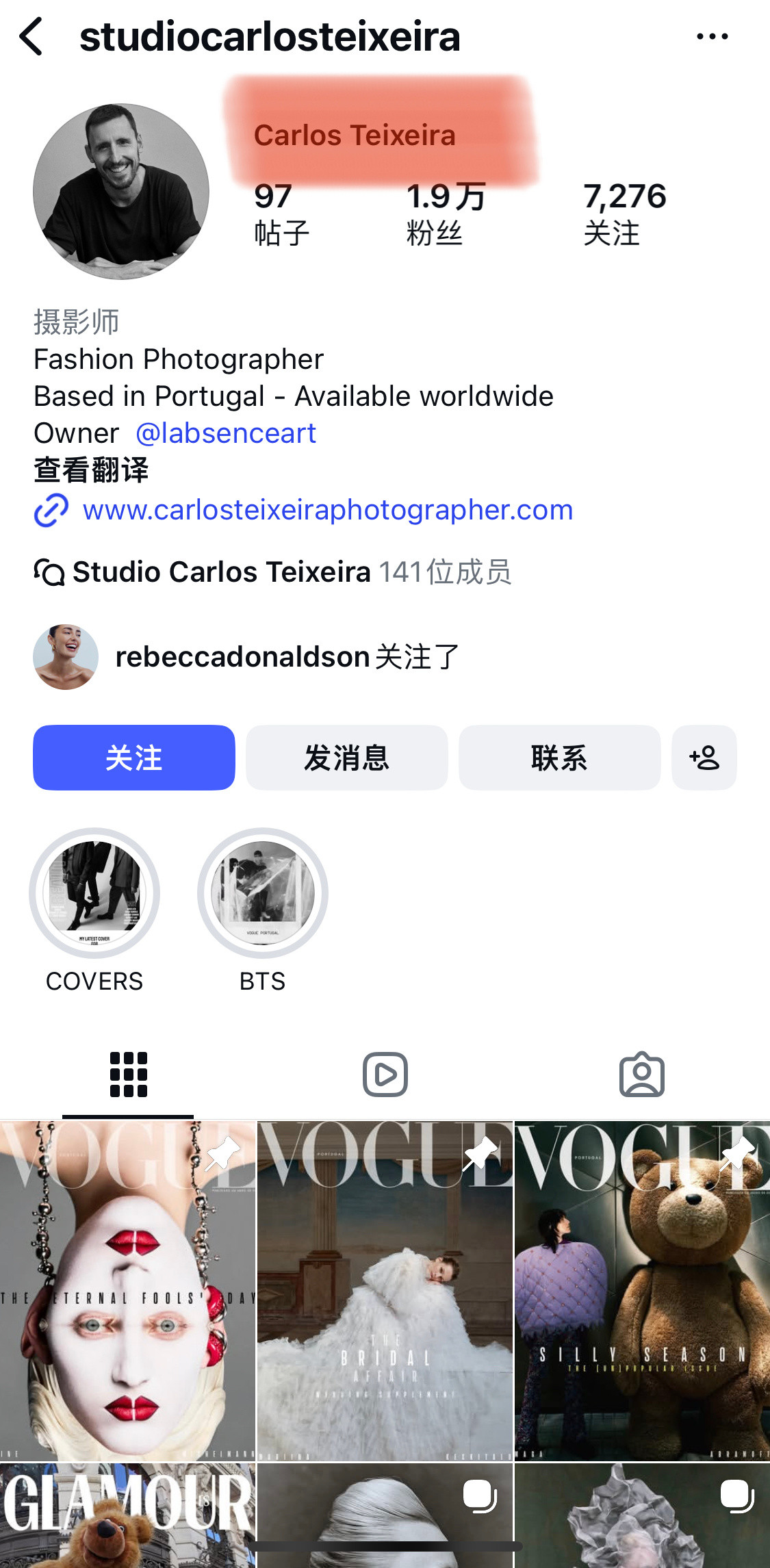This screenshot has width=770, height=1568.
Task: Tap the carousel icon on the Glamour post
Action: [226, 1496]
